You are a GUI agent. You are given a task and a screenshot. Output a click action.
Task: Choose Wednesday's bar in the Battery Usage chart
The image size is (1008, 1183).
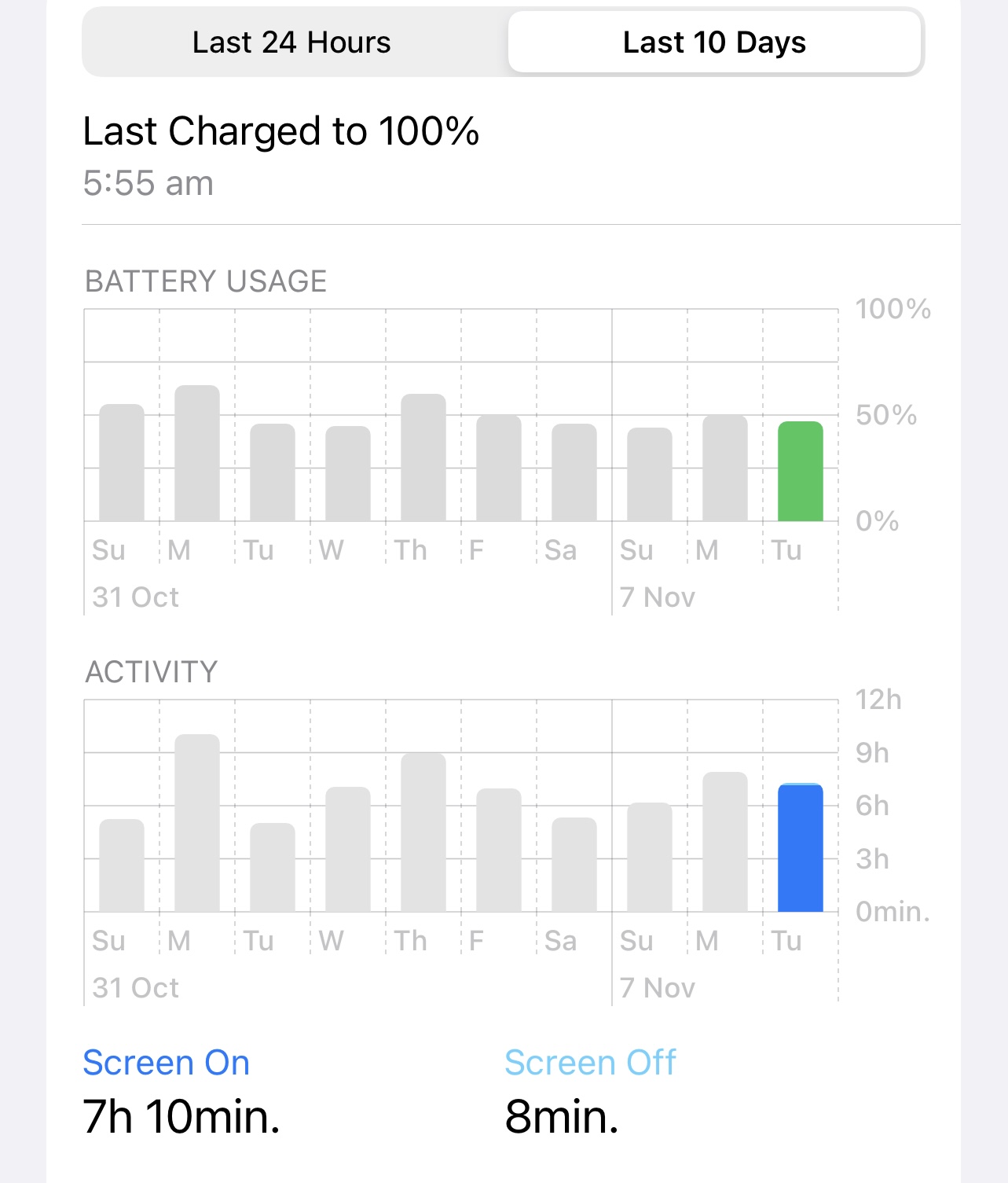(348, 474)
